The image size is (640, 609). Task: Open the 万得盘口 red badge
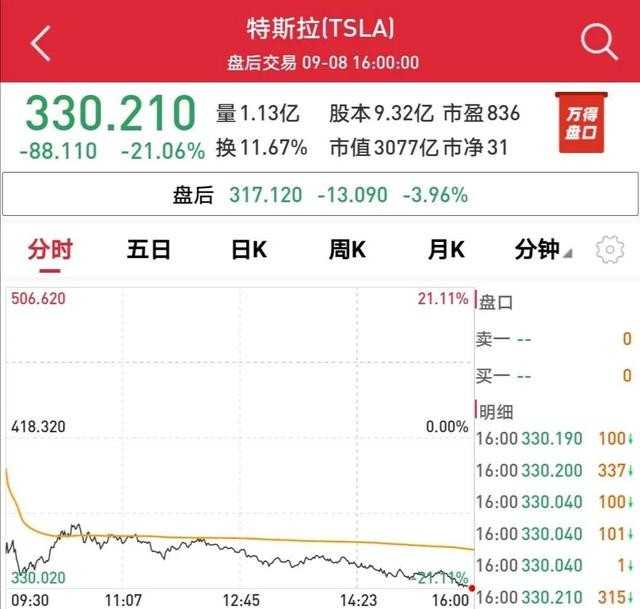[580, 123]
